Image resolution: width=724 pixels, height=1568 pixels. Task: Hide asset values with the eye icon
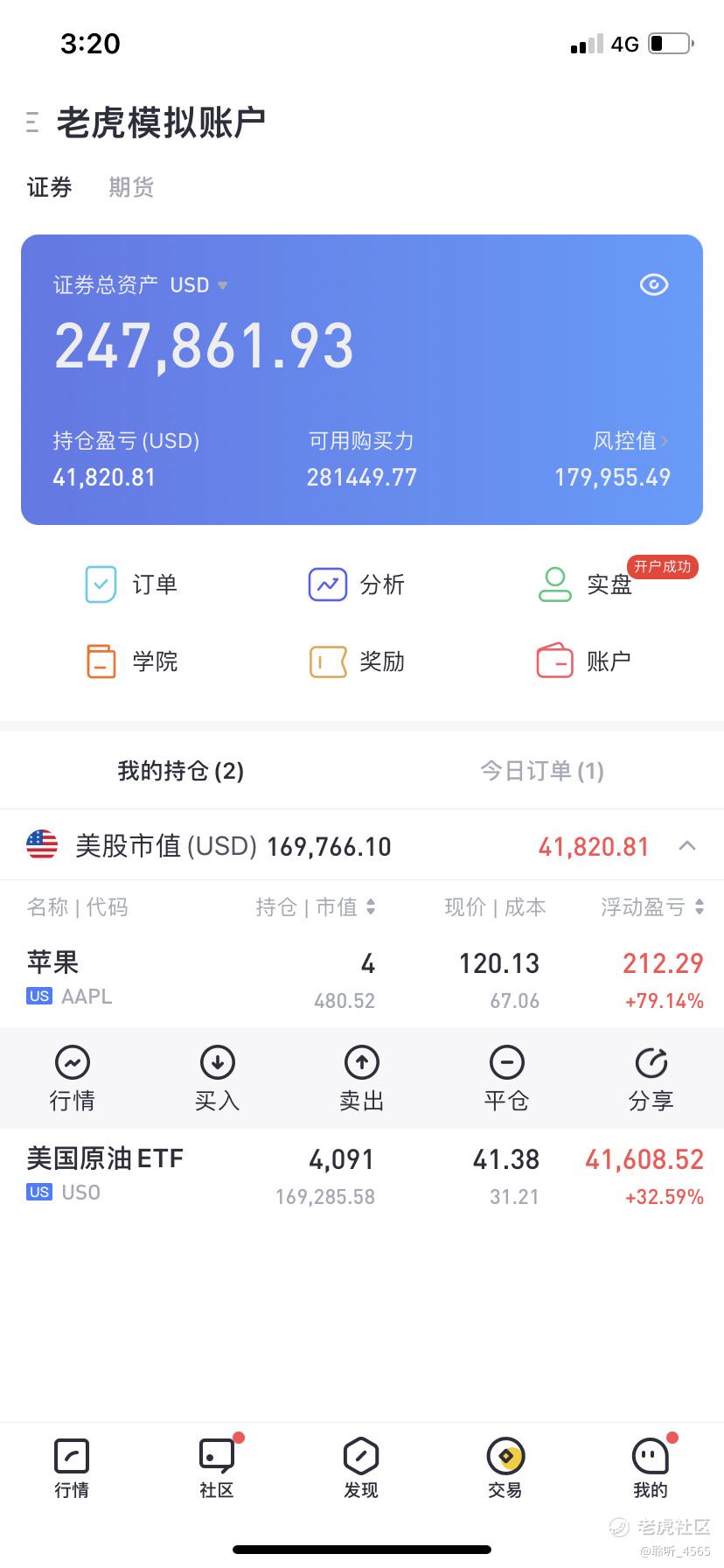click(x=654, y=284)
